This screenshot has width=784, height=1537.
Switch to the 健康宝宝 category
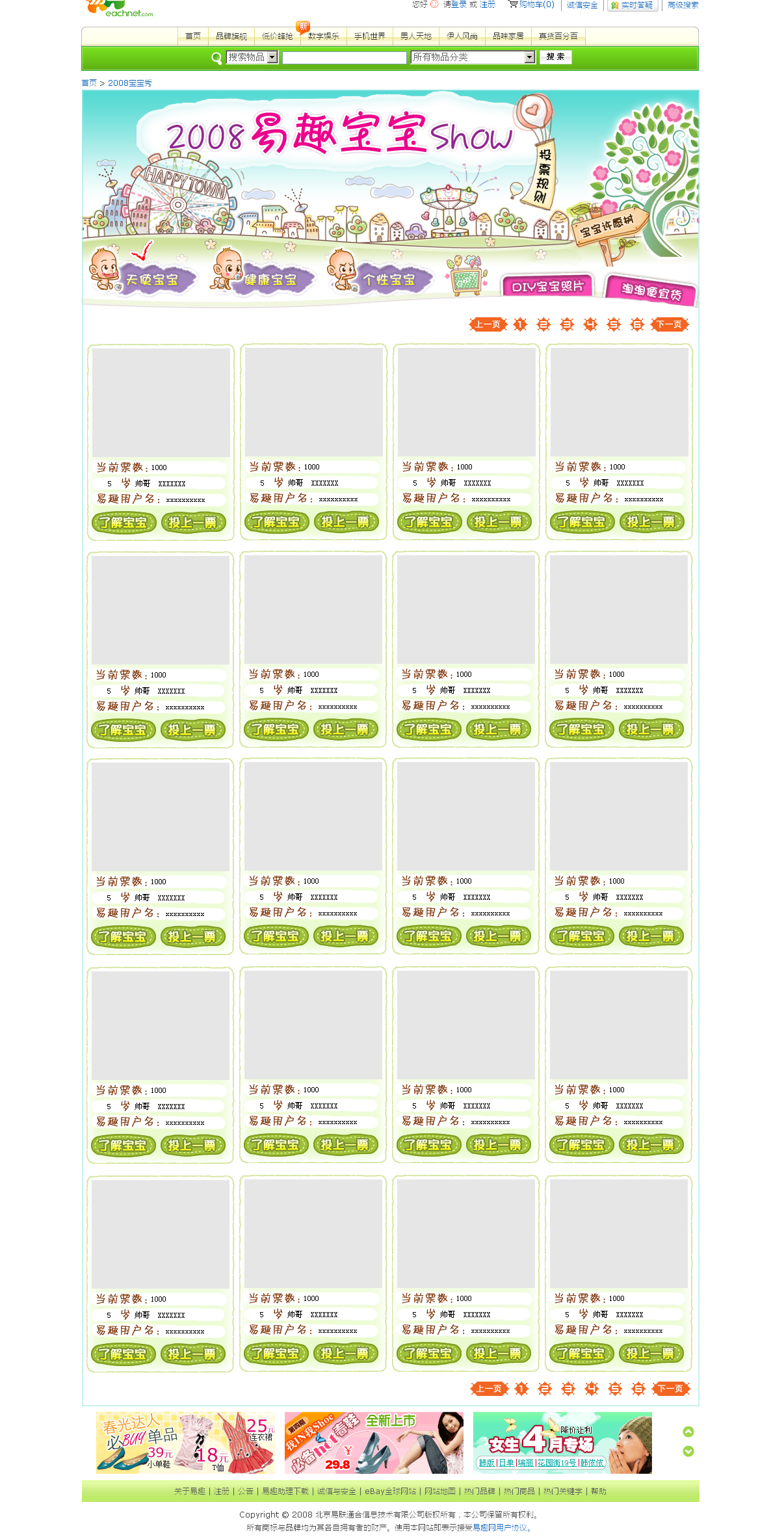pos(263,278)
